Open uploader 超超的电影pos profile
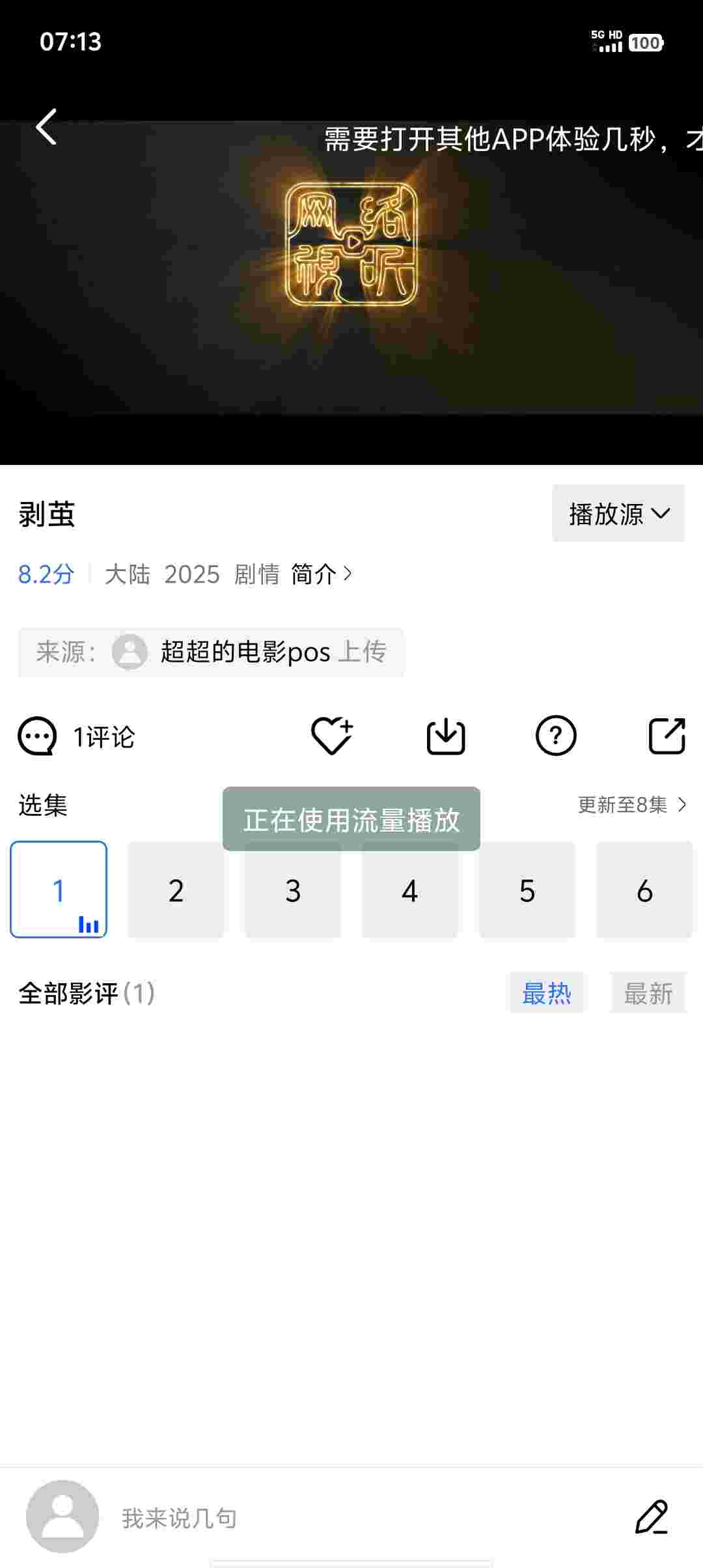 245,652
